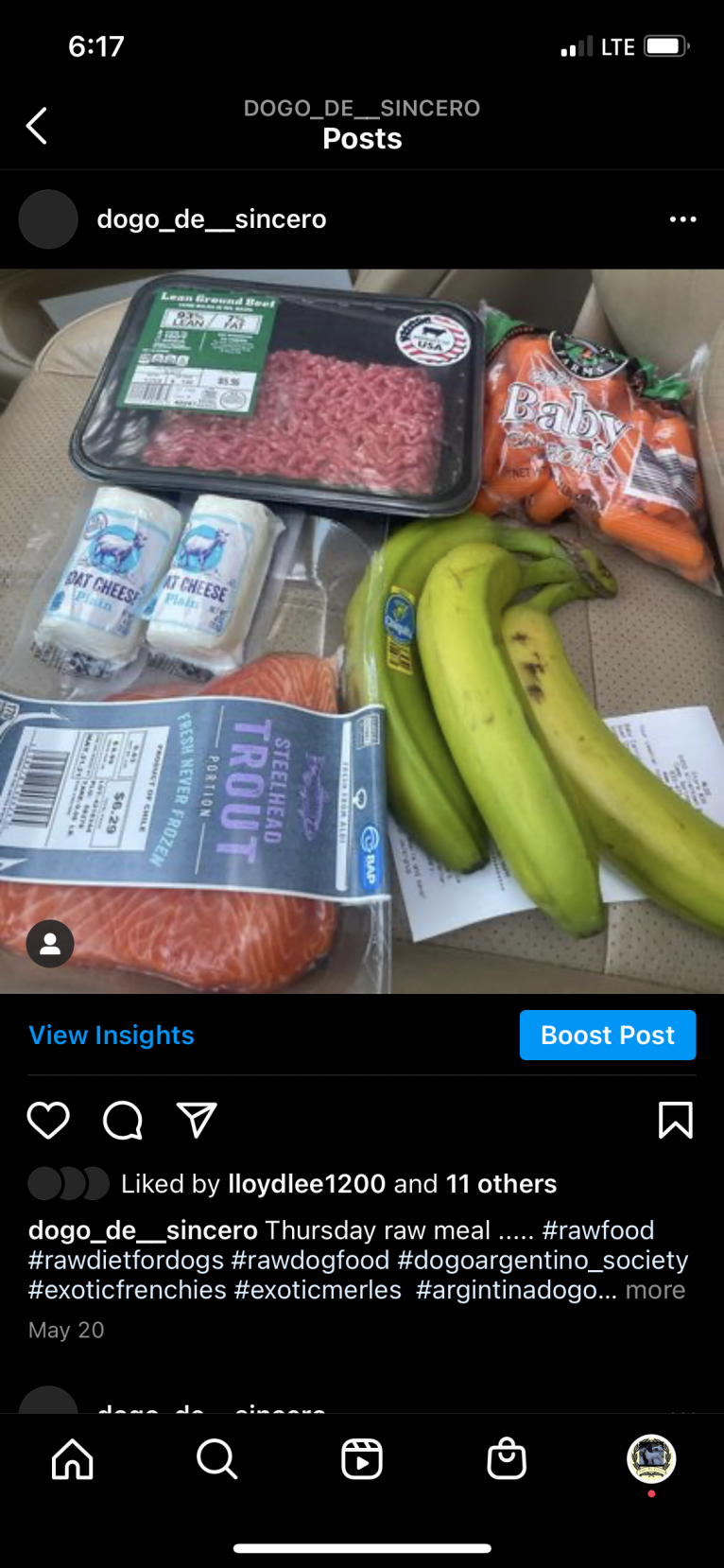Open the #dogoargentino_society hashtag
Viewport: 724px width, 1568px height.
pos(543,1260)
